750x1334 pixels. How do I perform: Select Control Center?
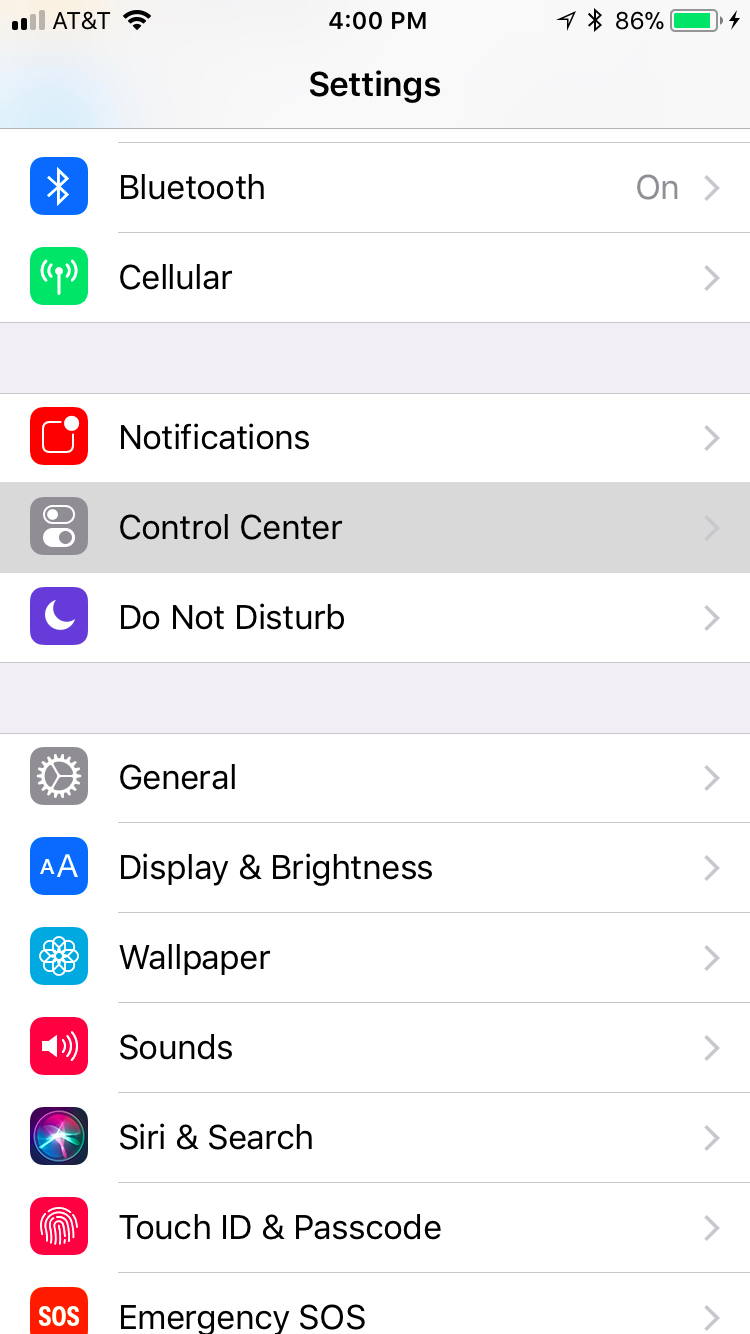tap(375, 528)
